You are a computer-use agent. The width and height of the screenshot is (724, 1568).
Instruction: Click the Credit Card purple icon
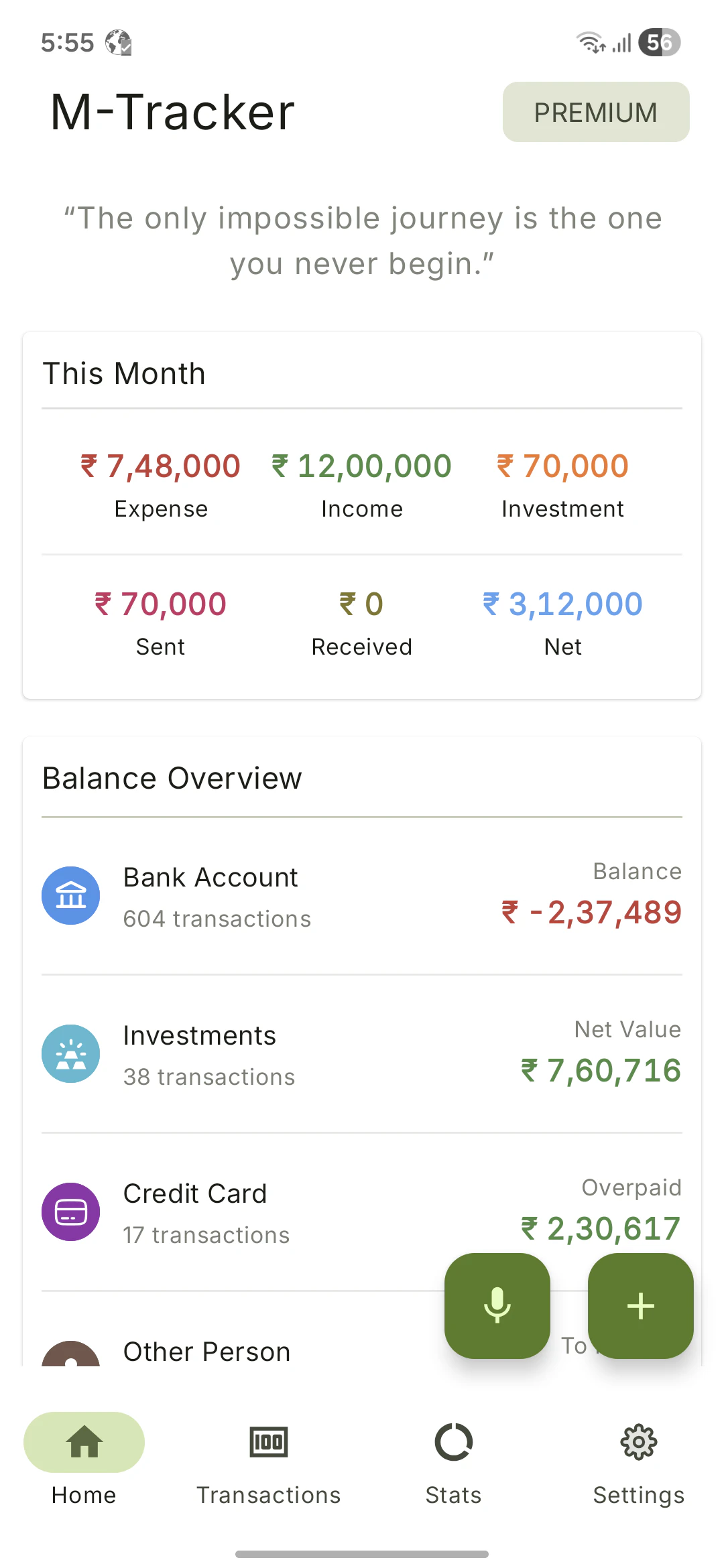(70, 1212)
